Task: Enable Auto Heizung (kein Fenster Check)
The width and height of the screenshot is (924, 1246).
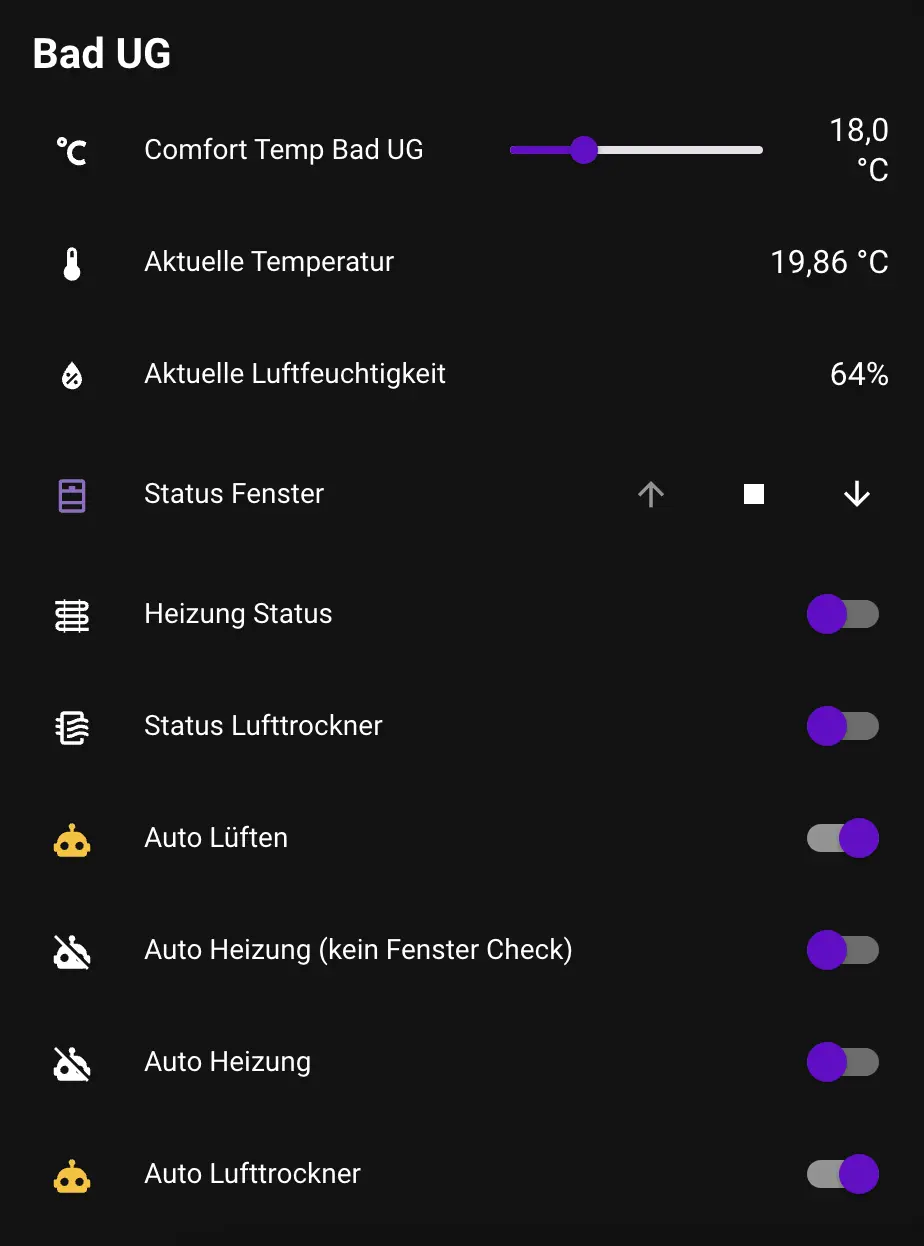Action: coord(842,950)
